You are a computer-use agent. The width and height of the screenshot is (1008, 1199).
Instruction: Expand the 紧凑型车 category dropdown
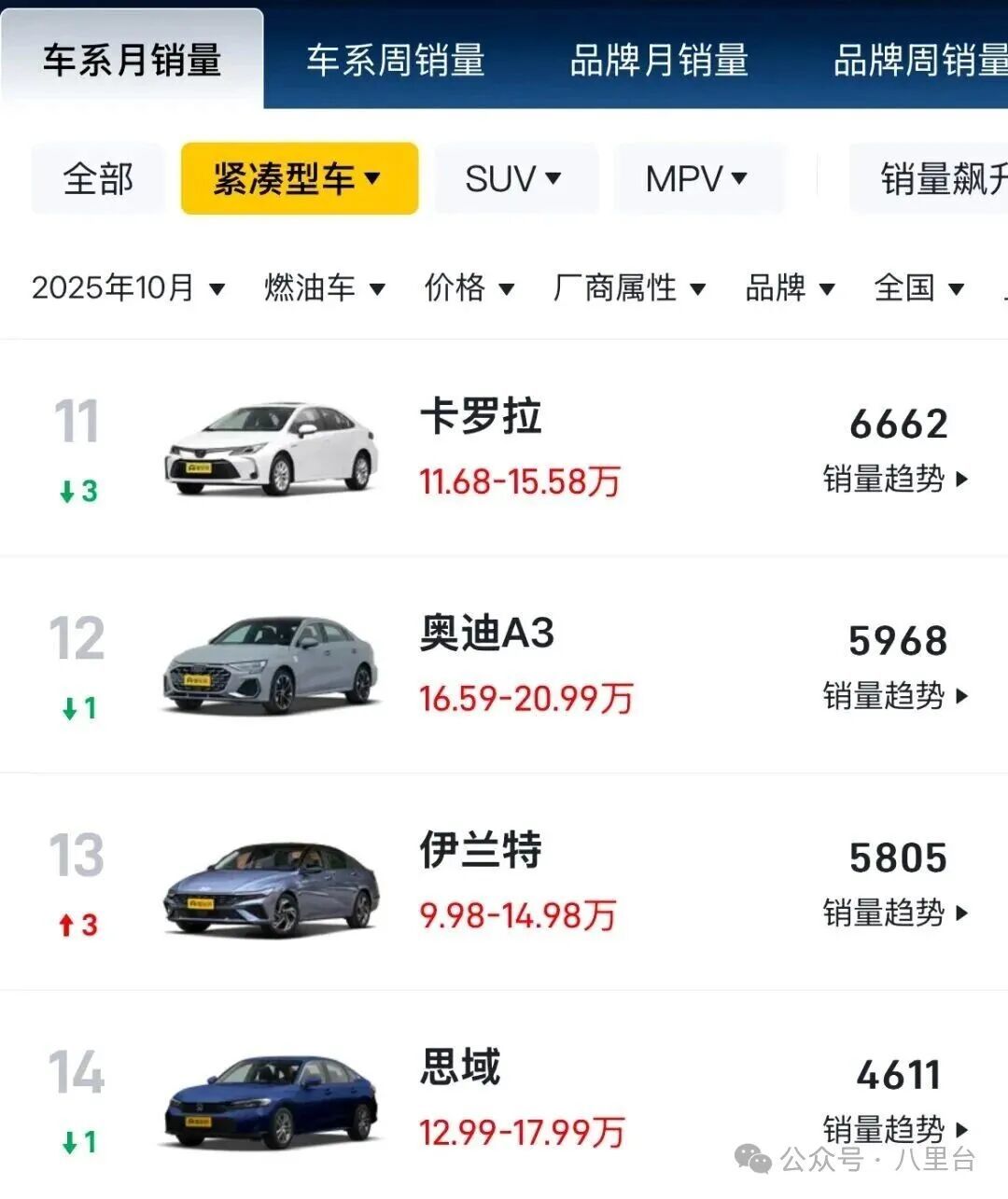coord(299,178)
